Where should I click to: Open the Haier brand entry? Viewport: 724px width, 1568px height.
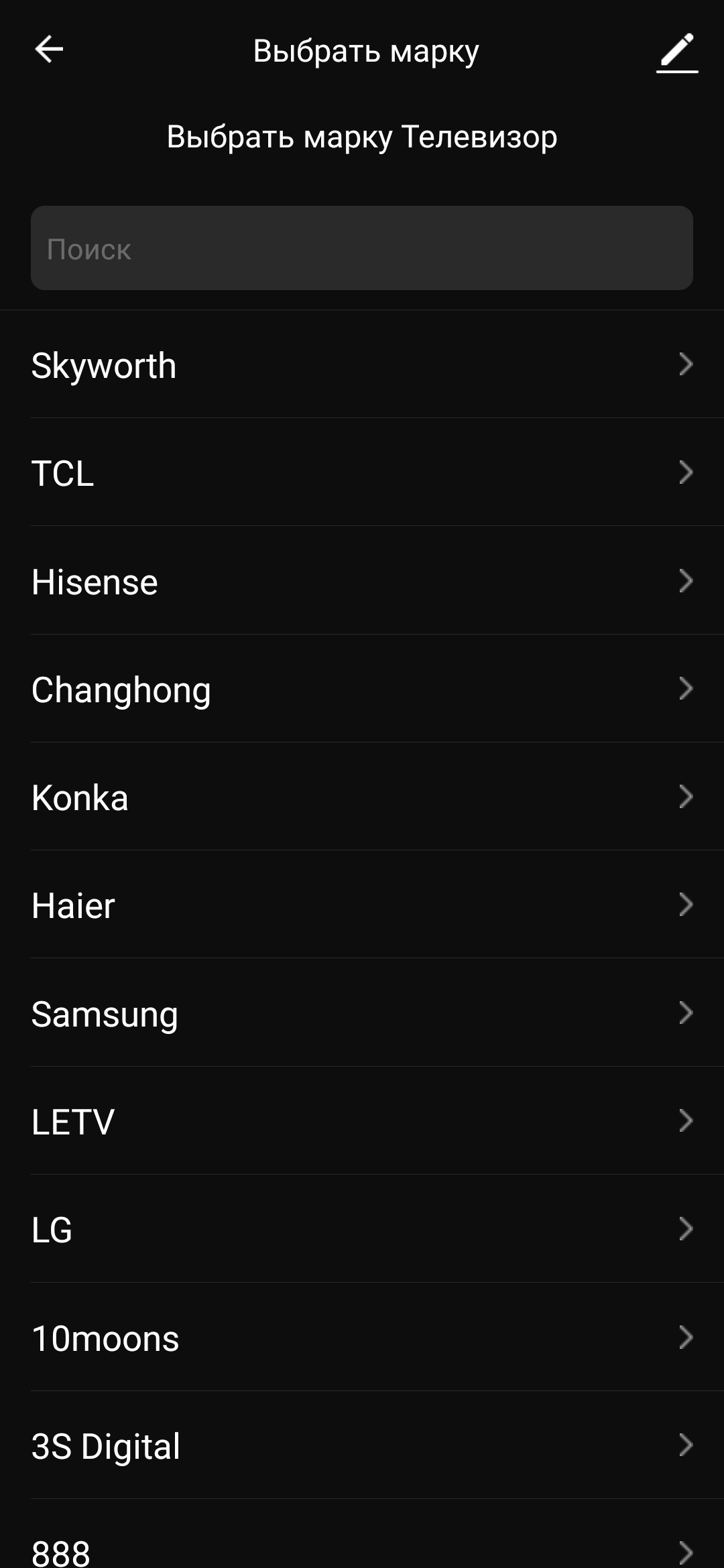click(x=362, y=905)
